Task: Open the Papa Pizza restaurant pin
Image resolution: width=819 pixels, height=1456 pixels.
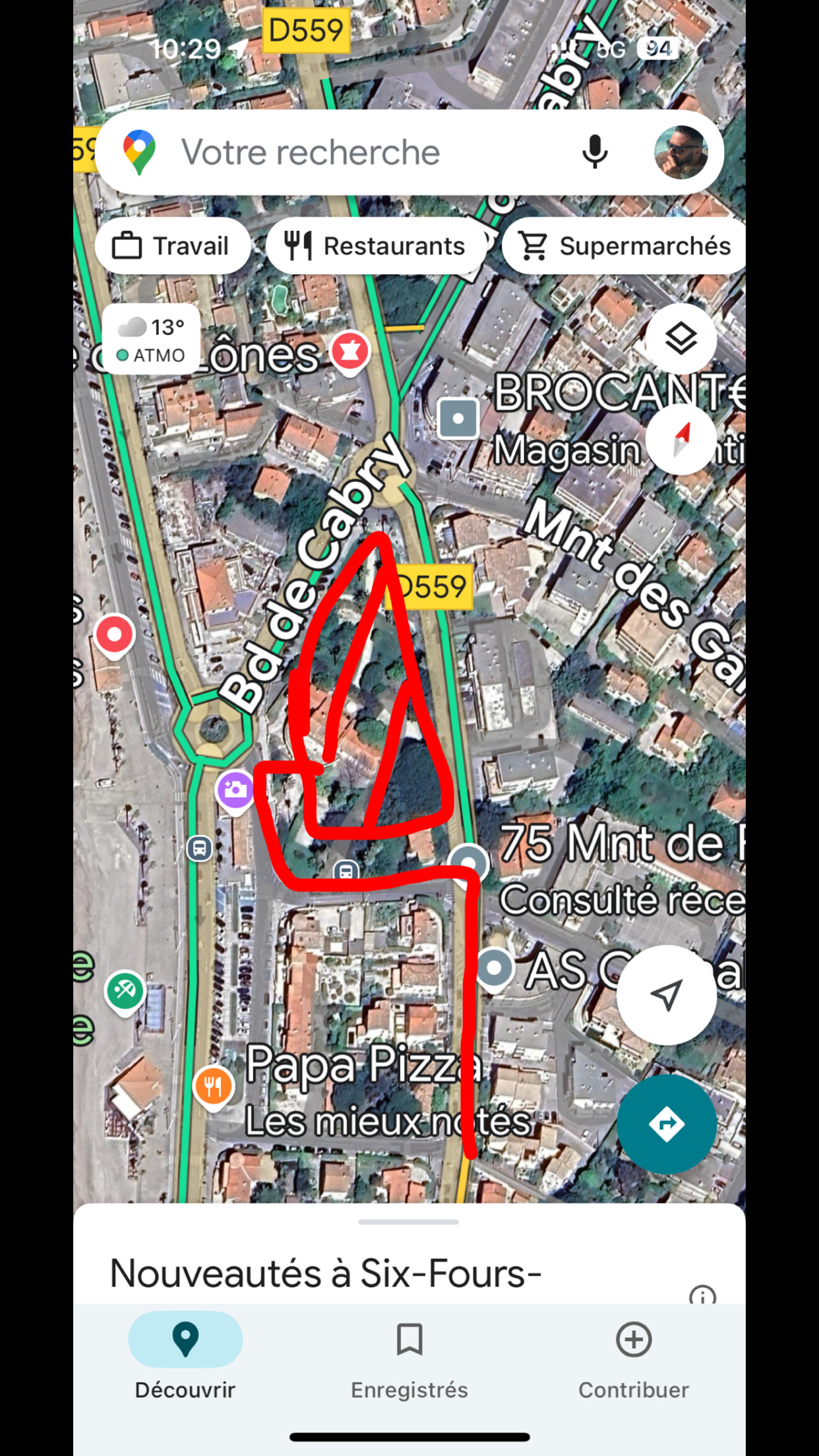Action: click(213, 1086)
